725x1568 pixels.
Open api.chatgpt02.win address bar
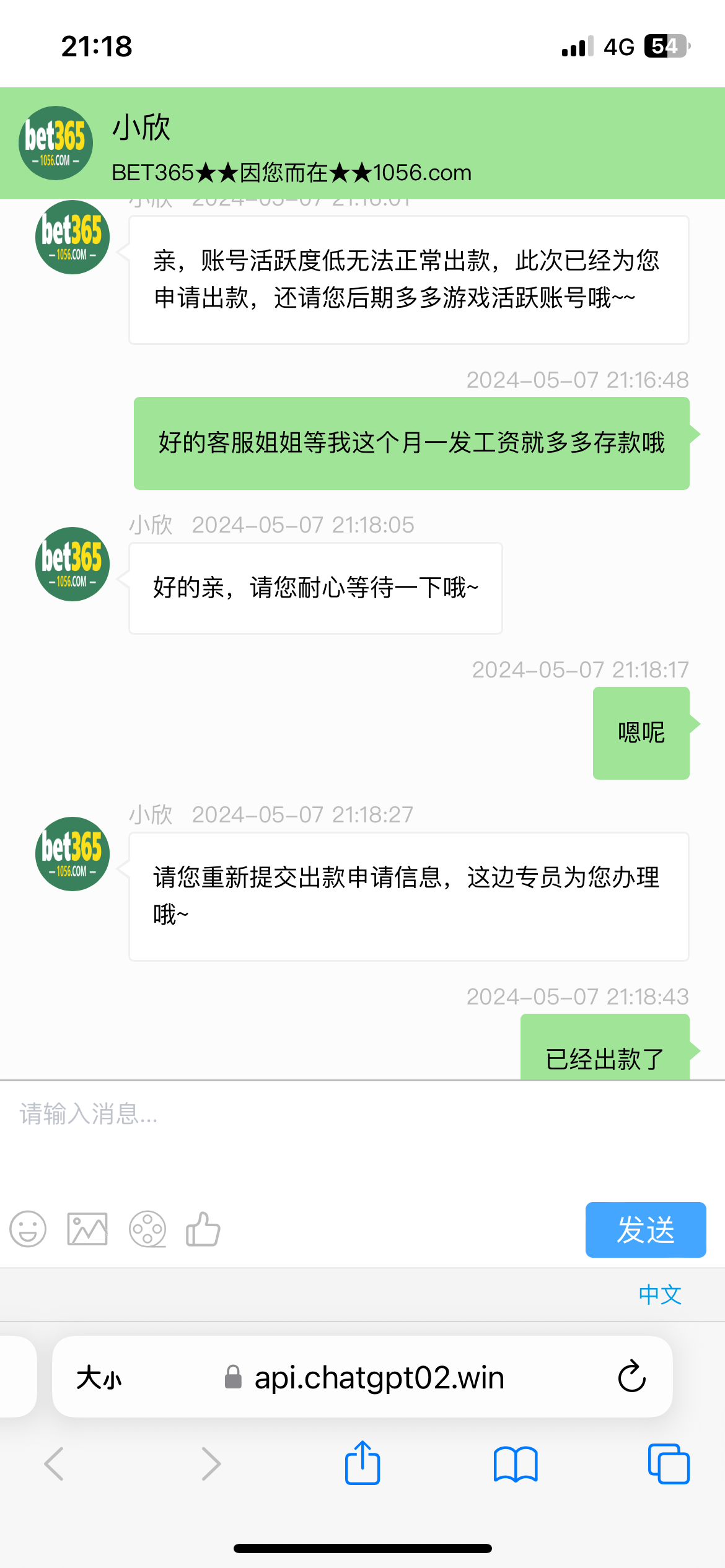(x=379, y=1378)
